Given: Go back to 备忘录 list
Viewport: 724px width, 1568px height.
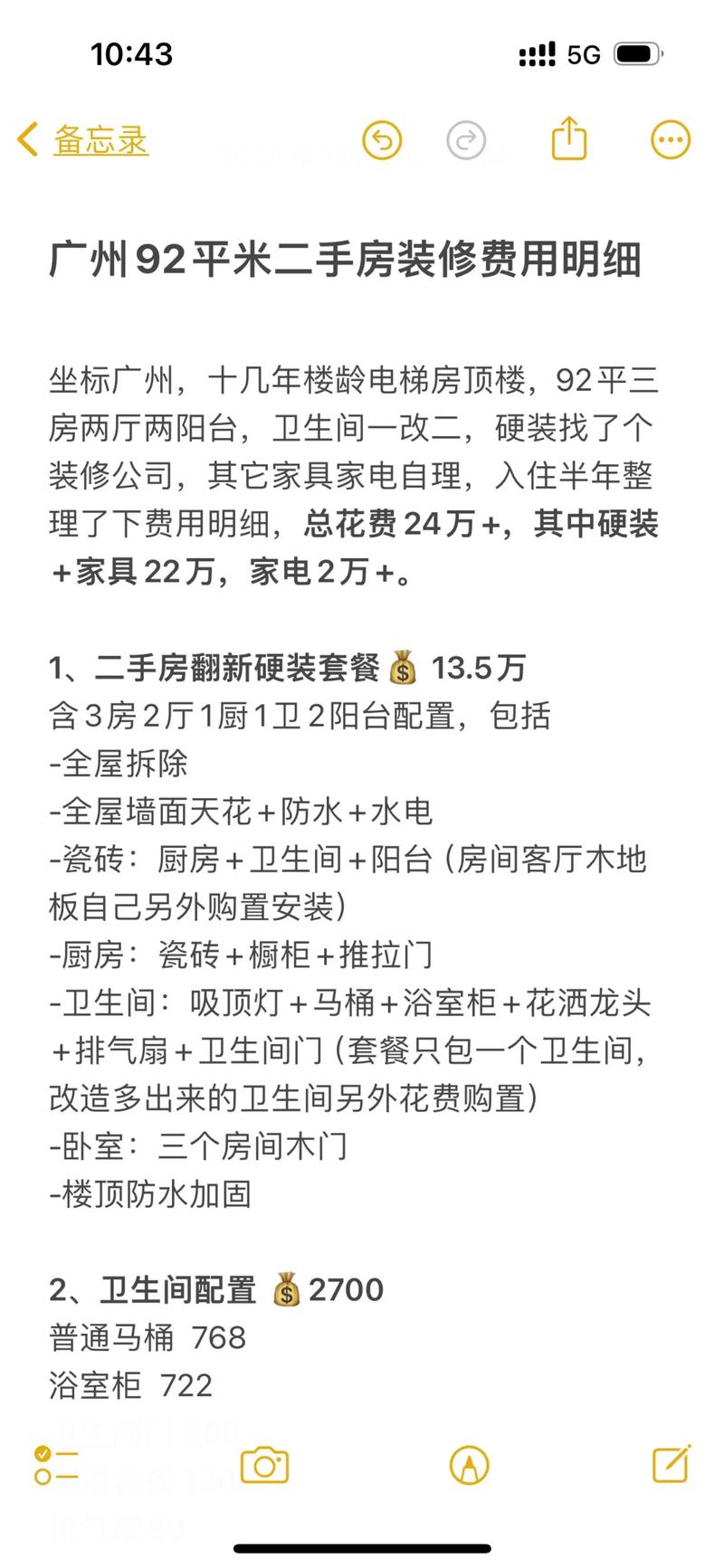Looking at the screenshot, I should point(83,140).
